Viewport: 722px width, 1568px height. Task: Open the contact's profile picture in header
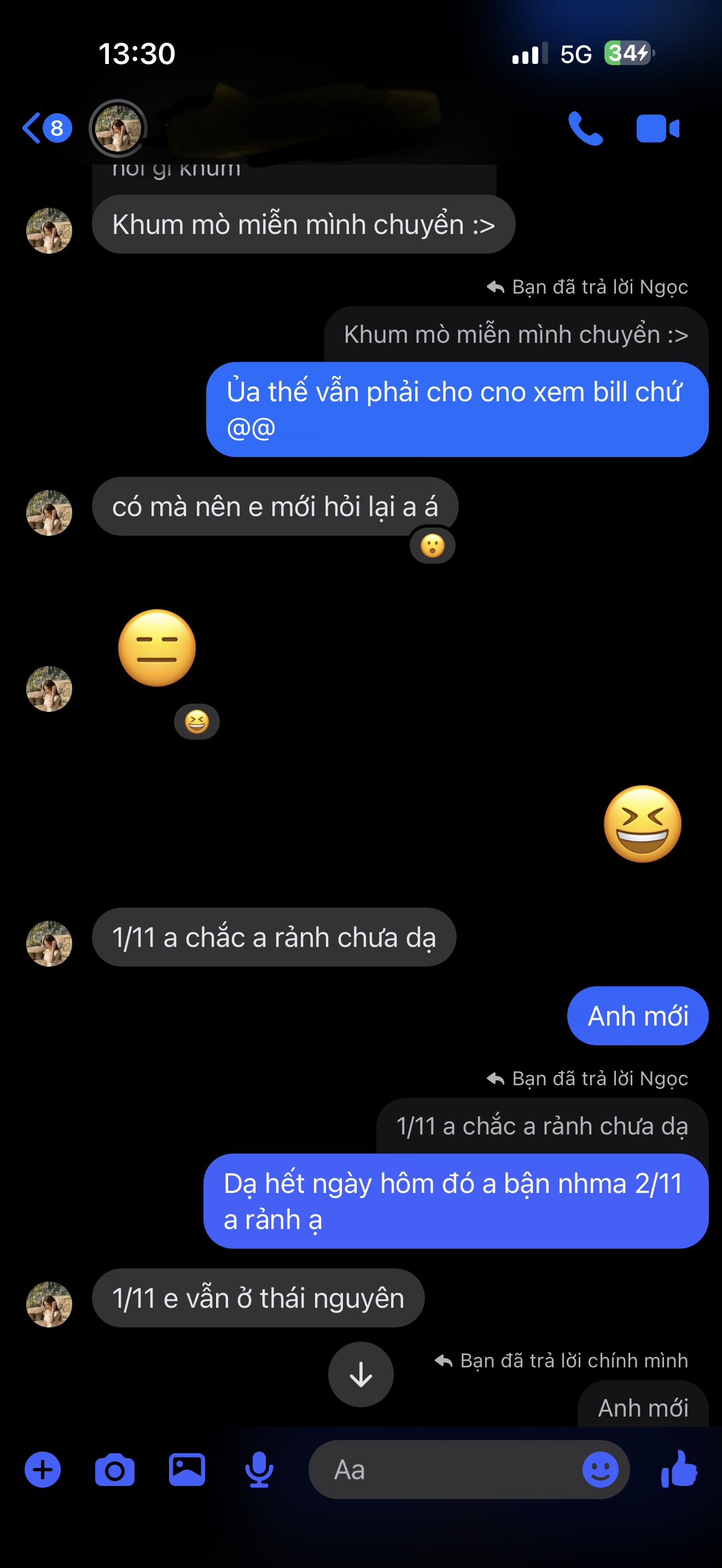pyautogui.click(x=118, y=128)
